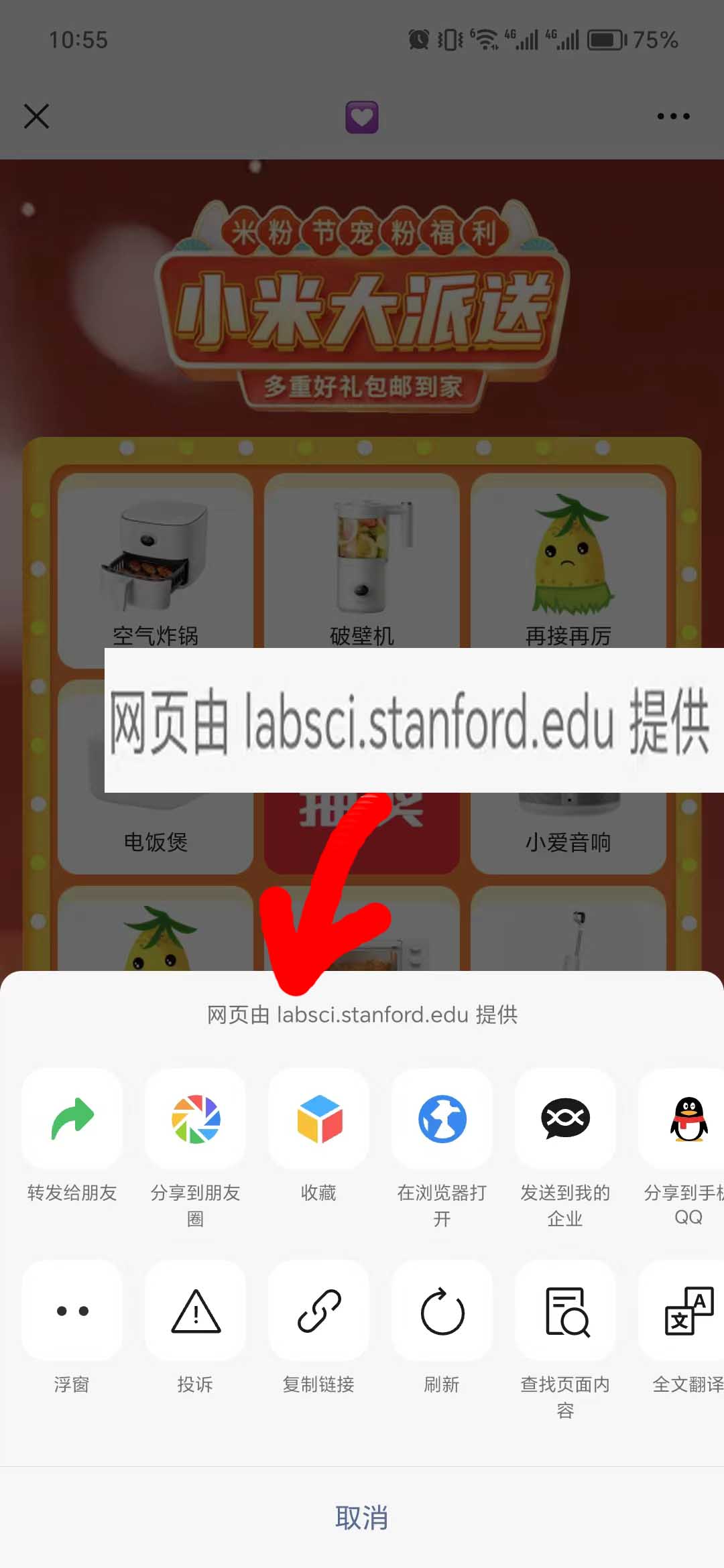Refresh the page with 刷新
The image size is (724, 1568).
[x=442, y=1311]
